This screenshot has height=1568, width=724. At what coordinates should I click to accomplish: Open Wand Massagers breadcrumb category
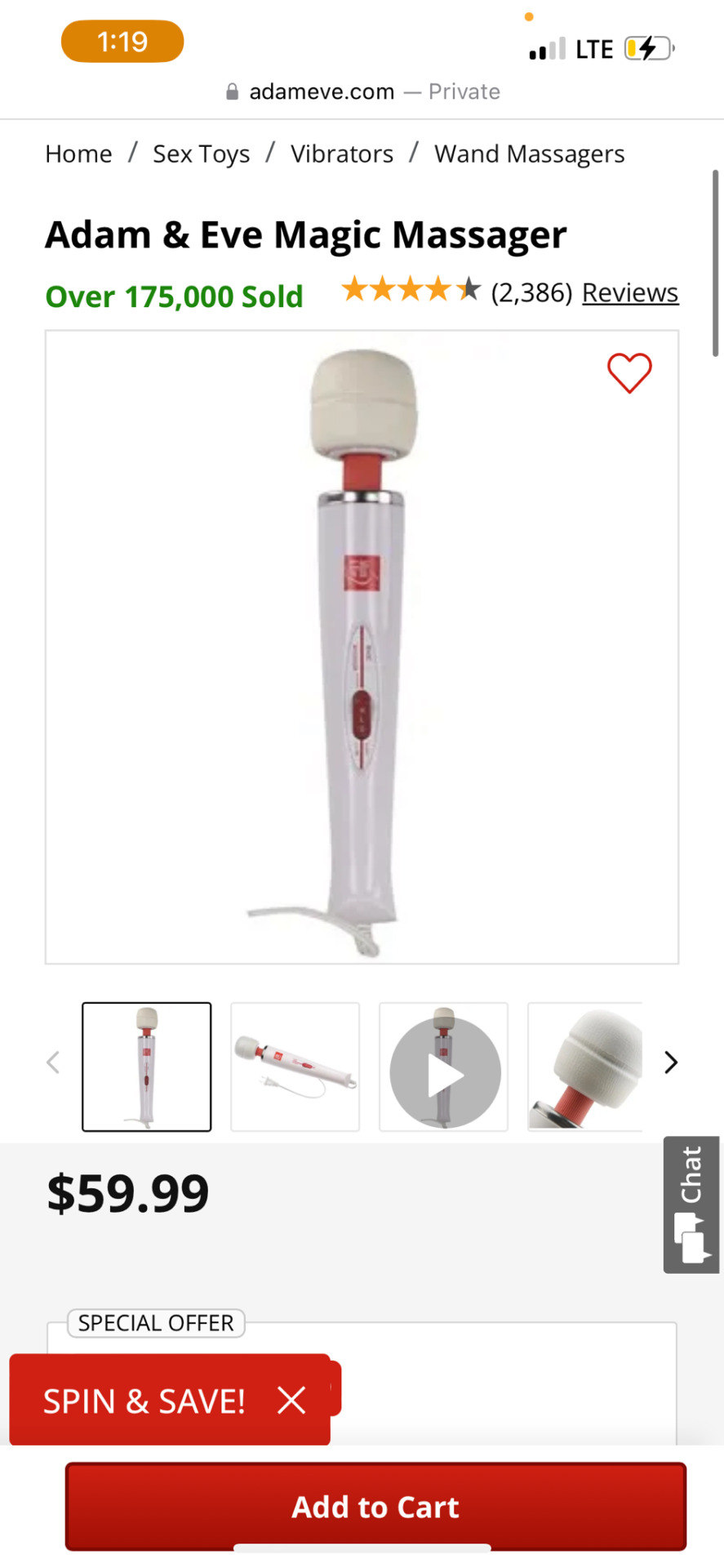pyautogui.click(x=529, y=154)
